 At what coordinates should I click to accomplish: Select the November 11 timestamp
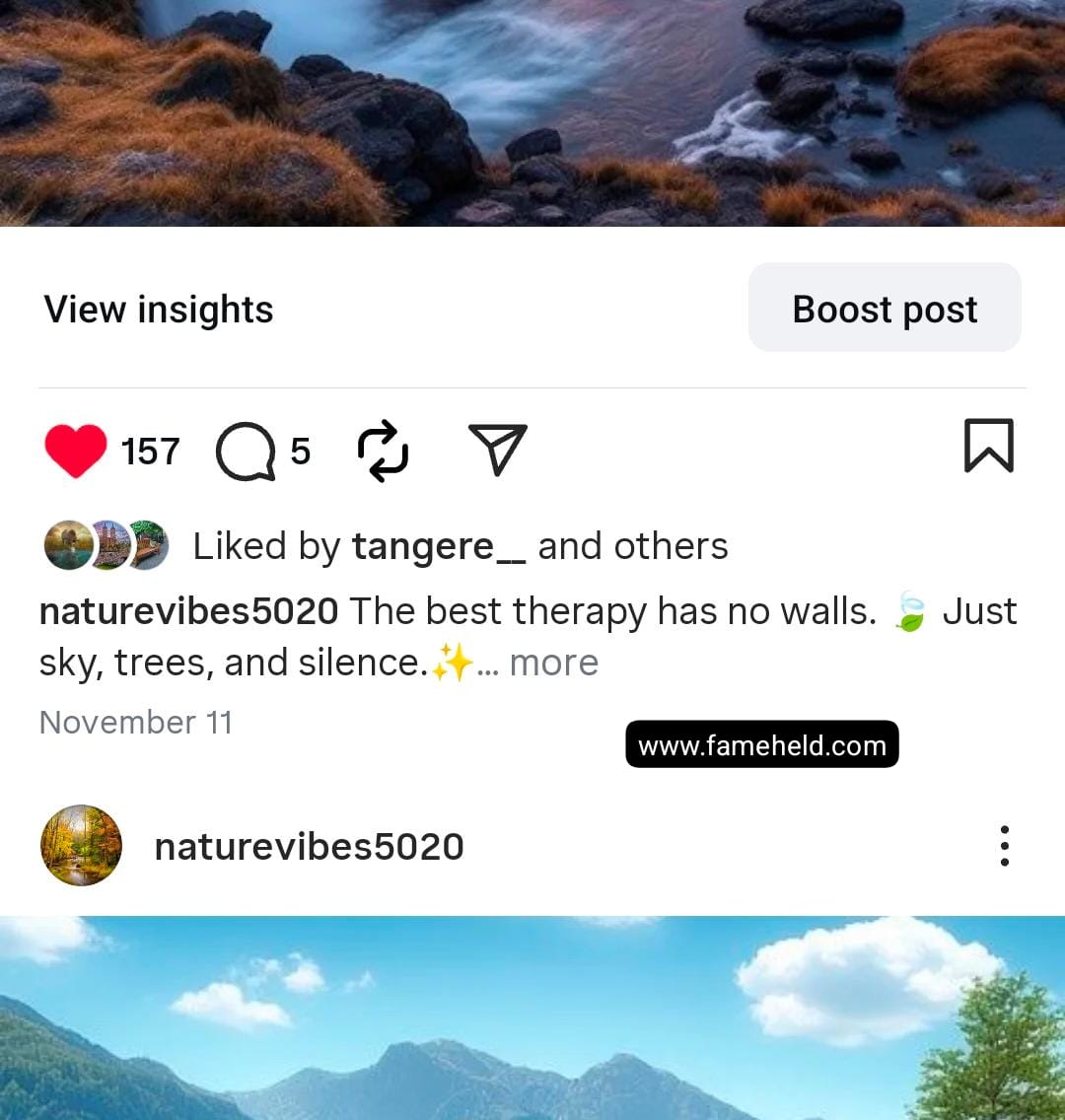click(x=135, y=723)
